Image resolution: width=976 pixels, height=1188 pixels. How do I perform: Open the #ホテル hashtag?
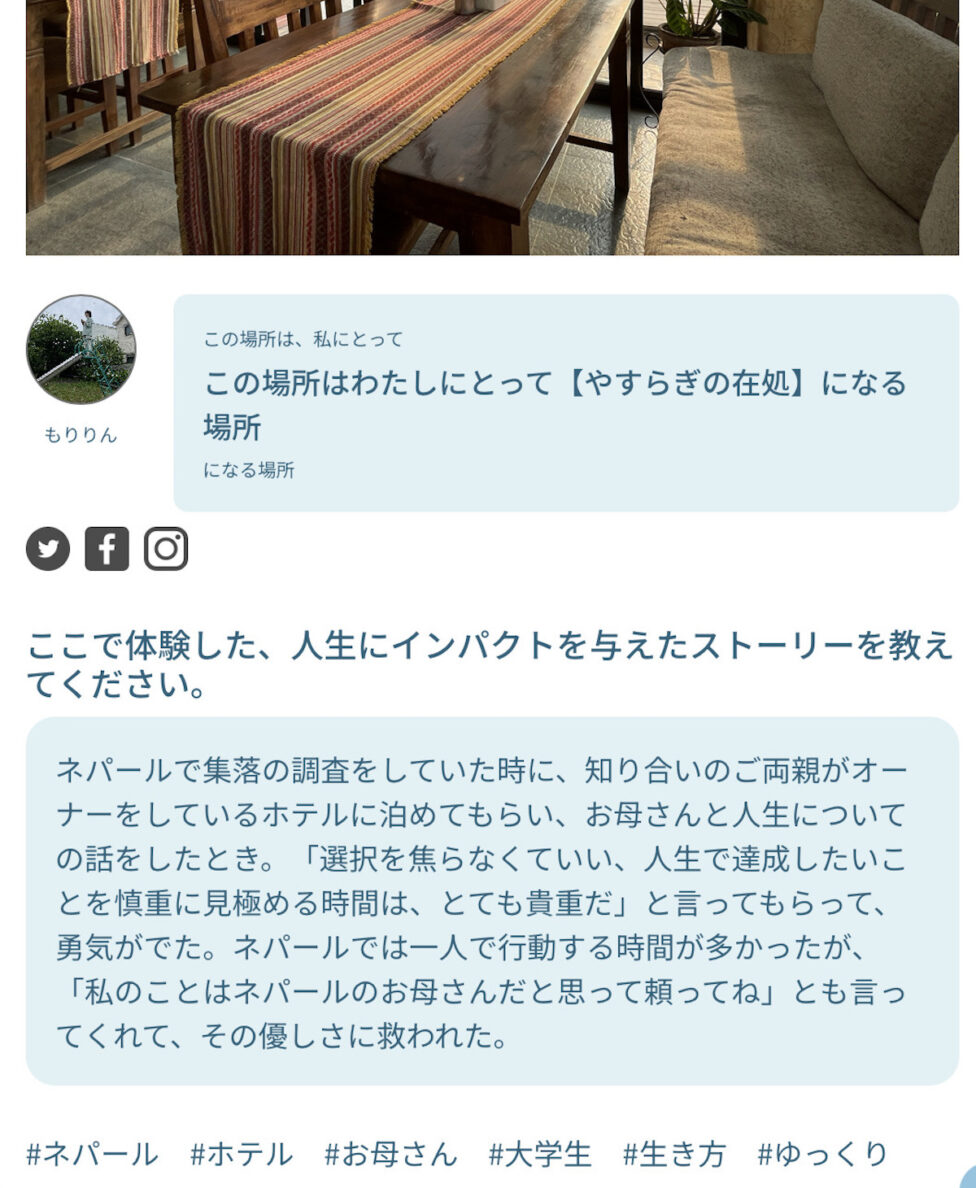(241, 1154)
